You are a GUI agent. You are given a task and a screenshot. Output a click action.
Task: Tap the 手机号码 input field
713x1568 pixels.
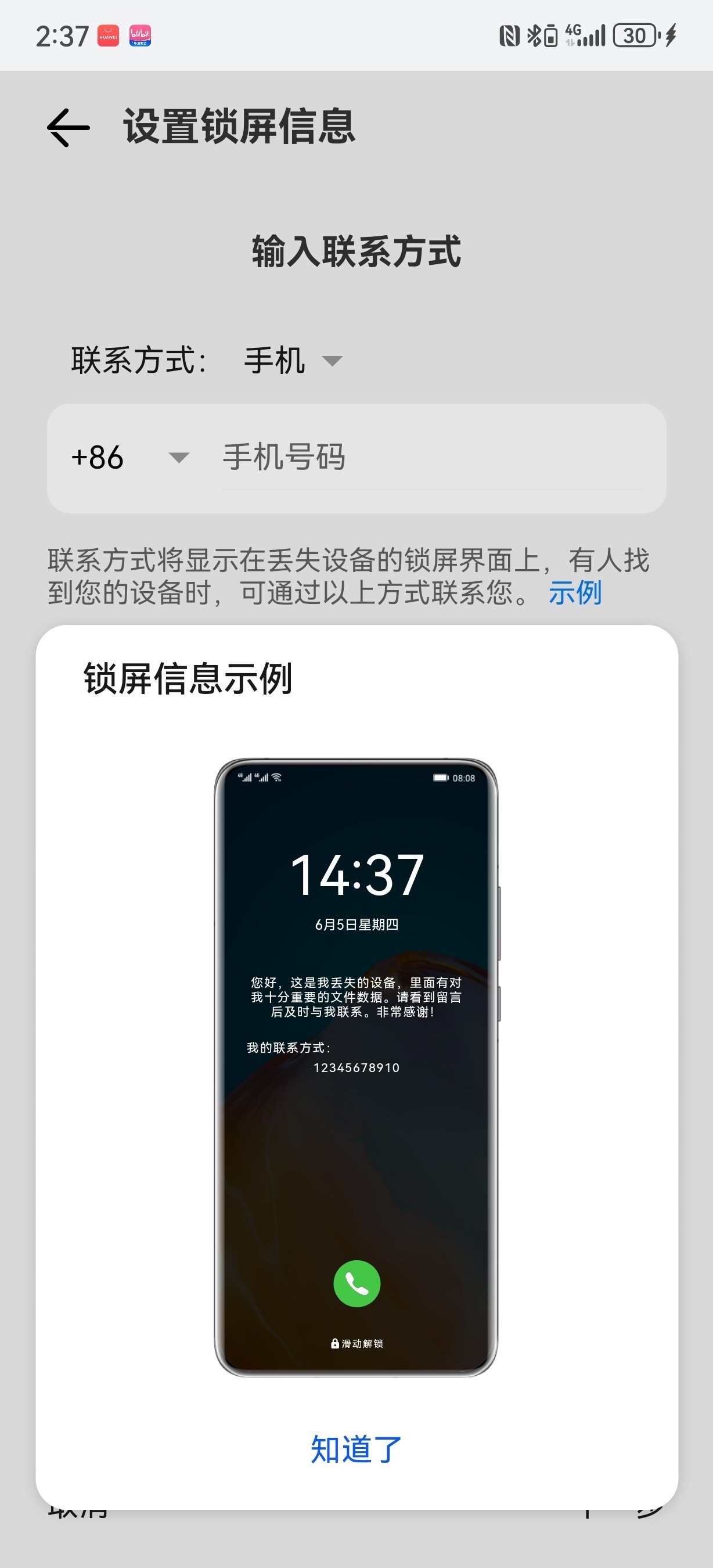pyautogui.click(x=431, y=458)
